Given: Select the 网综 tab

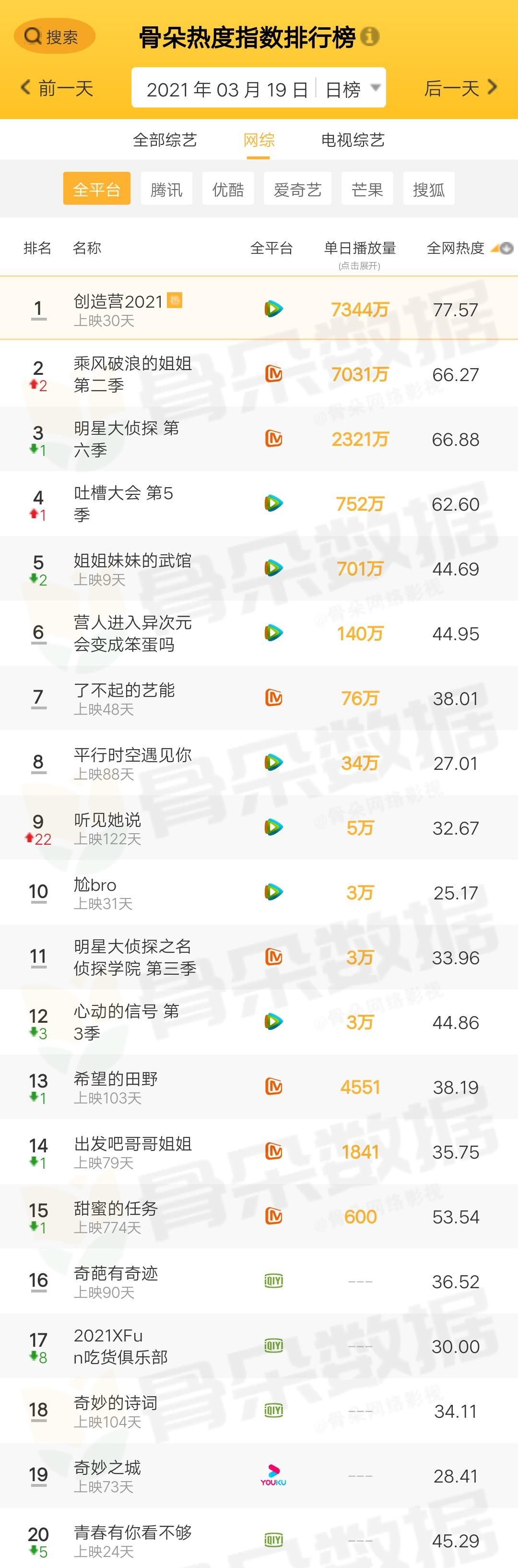Looking at the screenshot, I should click(x=259, y=141).
